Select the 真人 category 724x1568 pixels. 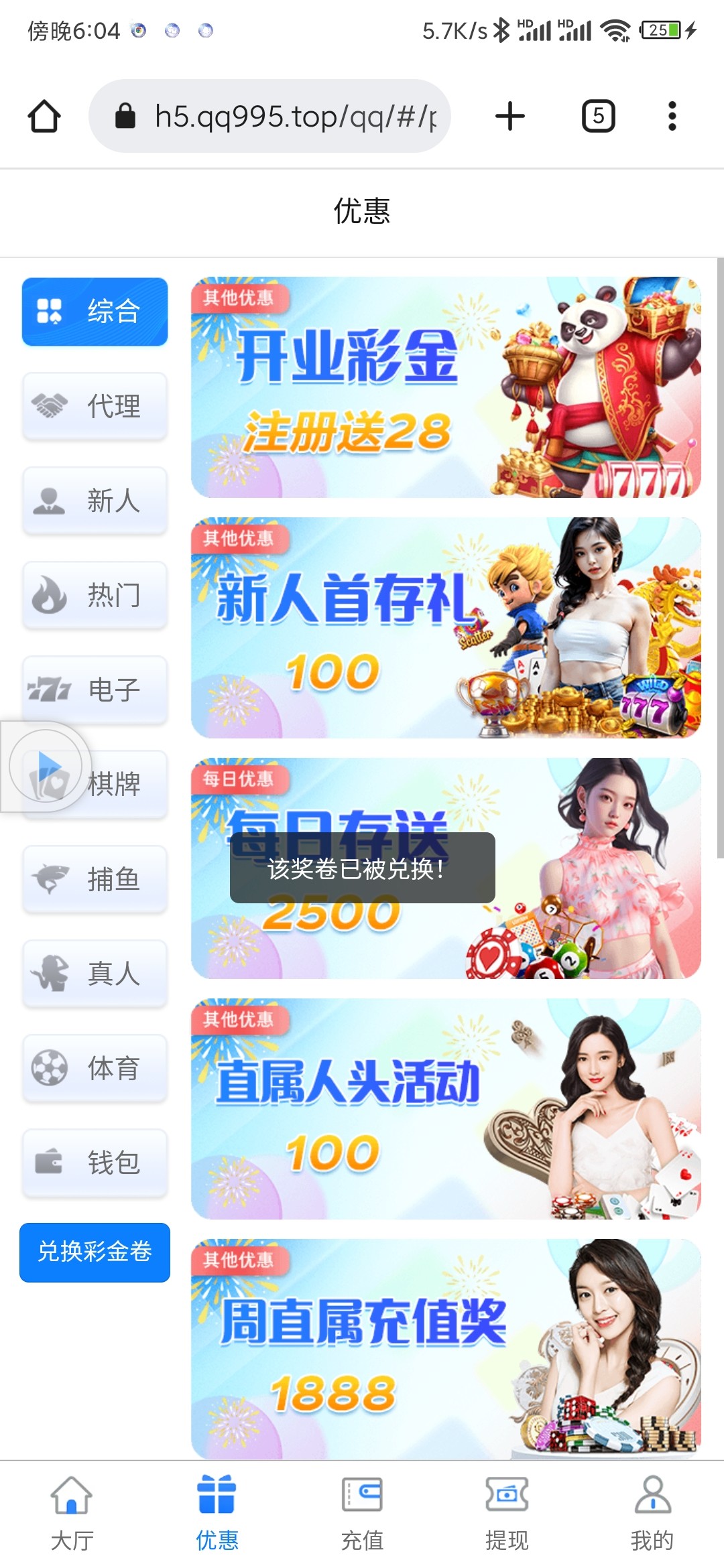(x=95, y=974)
